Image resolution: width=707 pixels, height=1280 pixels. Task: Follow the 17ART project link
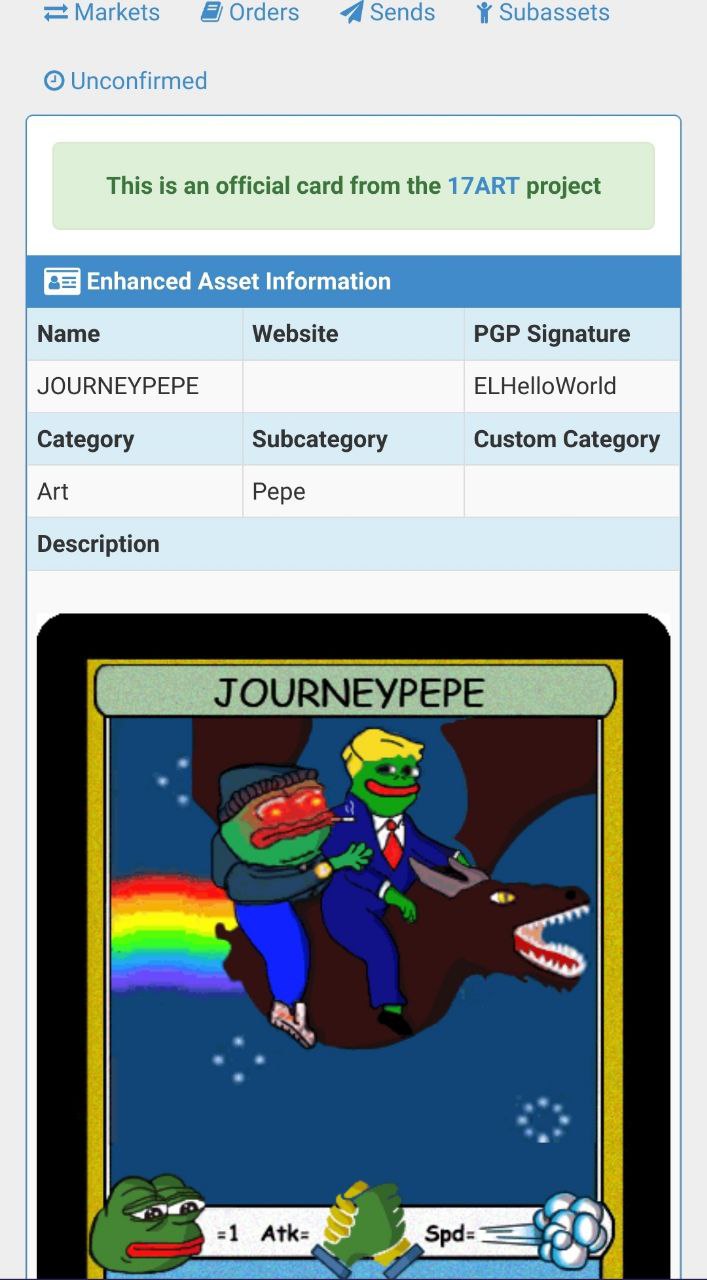[x=483, y=186]
